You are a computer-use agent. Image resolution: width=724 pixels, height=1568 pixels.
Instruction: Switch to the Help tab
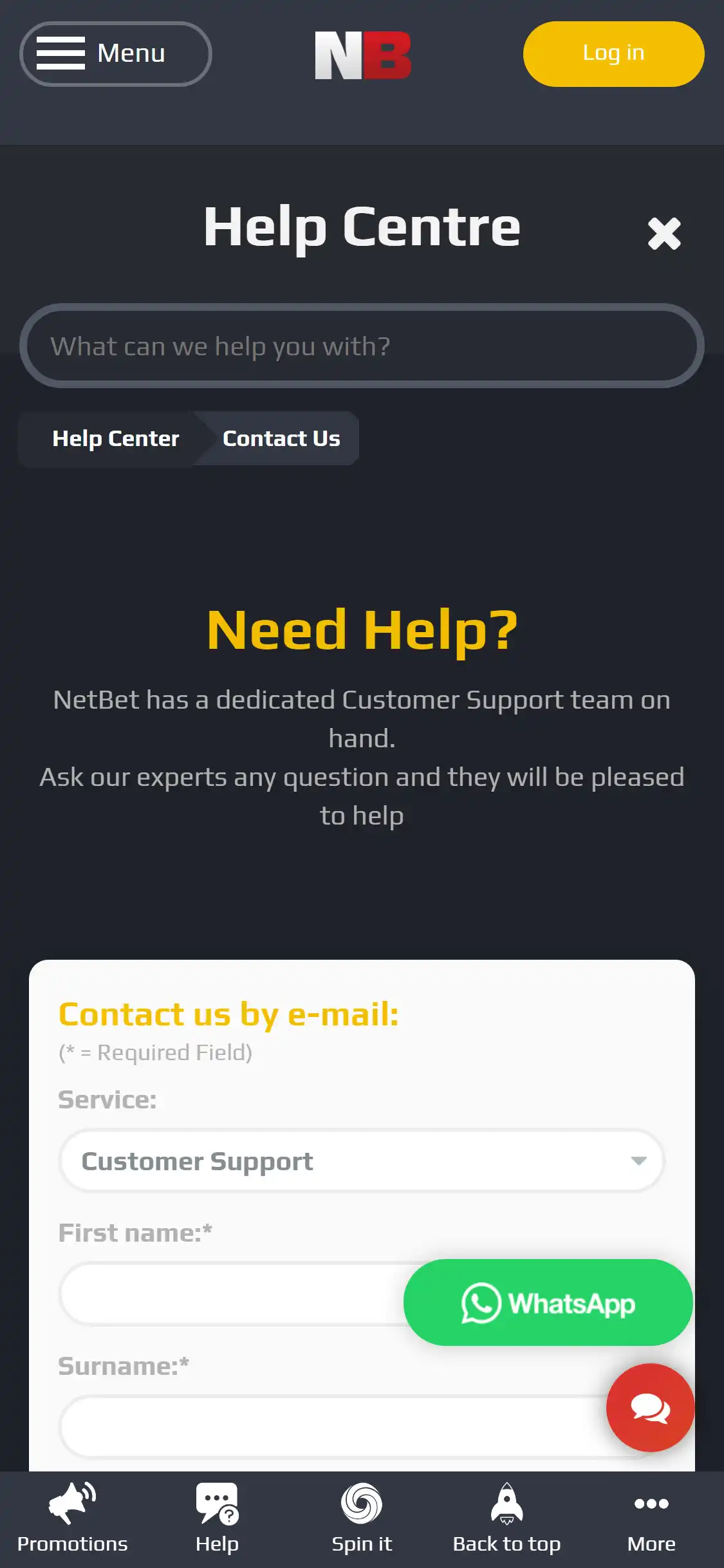(x=217, y=1519)
